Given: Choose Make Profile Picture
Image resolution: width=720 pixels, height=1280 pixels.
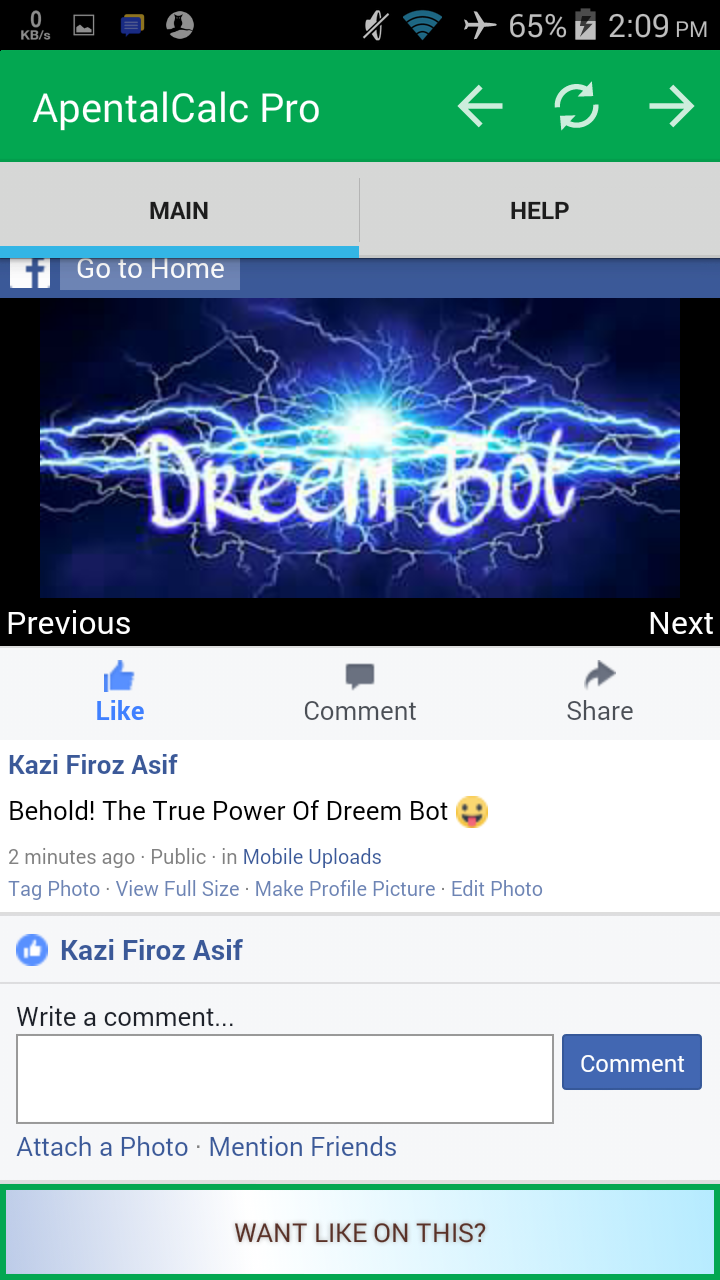Looking at the screenshot, I should coord(345,889).
